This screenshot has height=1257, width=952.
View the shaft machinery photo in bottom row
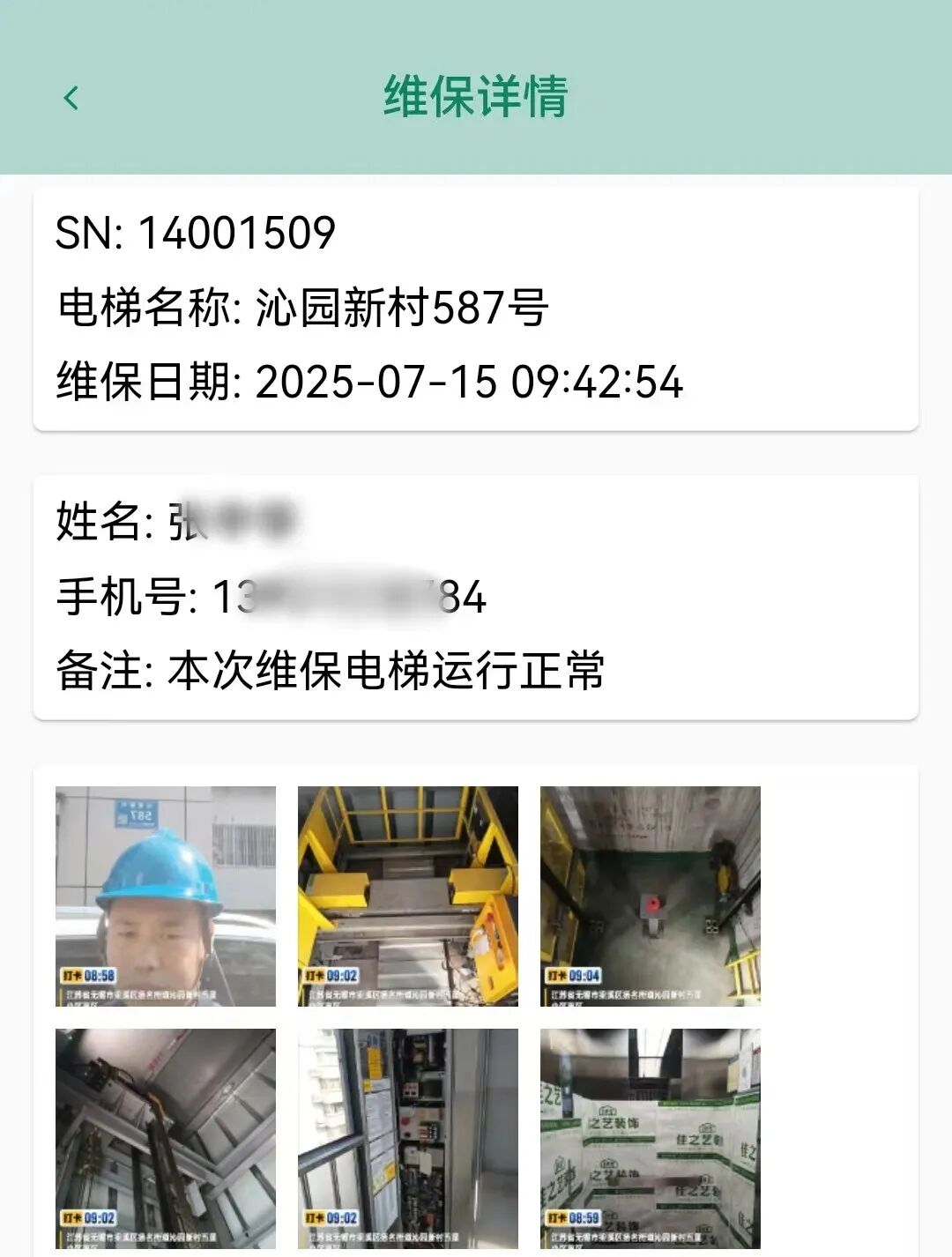point(166,1137)
